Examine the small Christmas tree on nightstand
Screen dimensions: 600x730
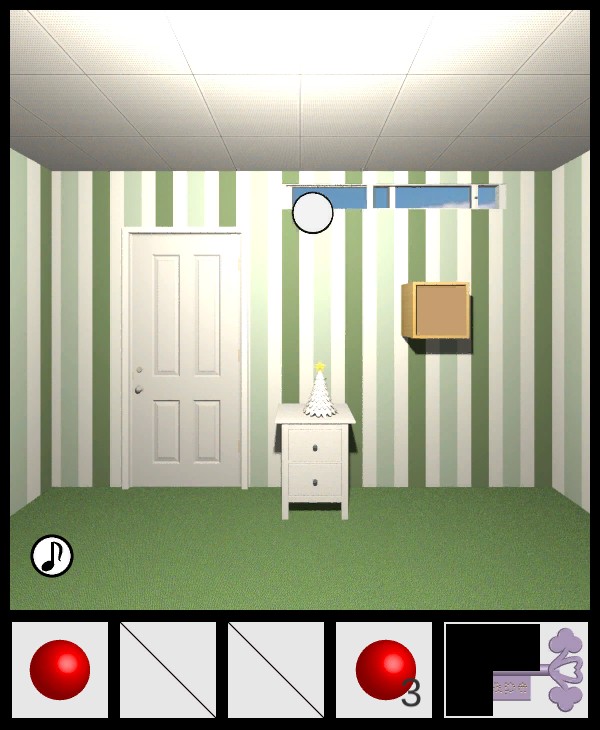[x=320, y=392]
